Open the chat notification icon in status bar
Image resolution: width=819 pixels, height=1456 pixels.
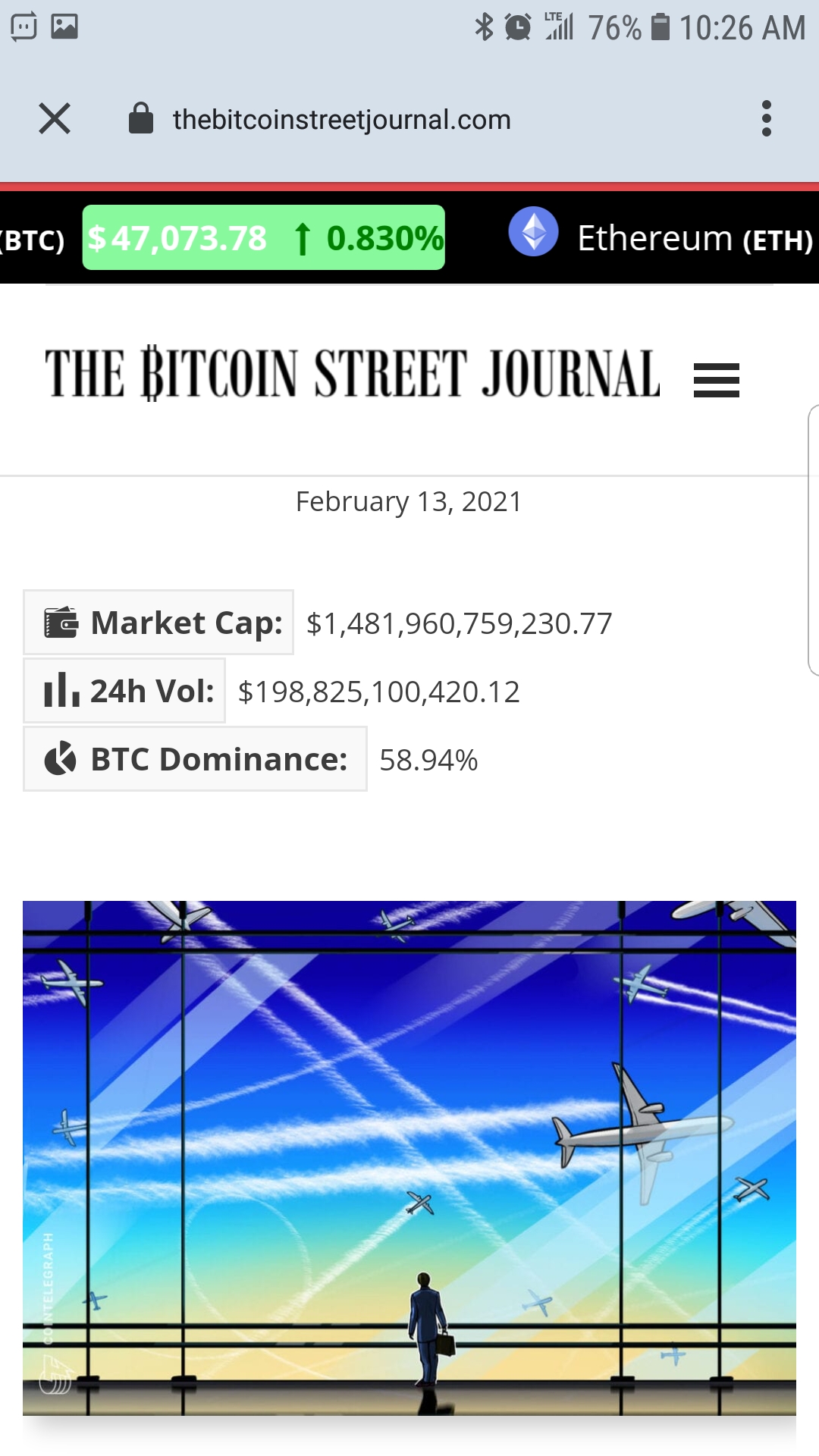(23, 25)
